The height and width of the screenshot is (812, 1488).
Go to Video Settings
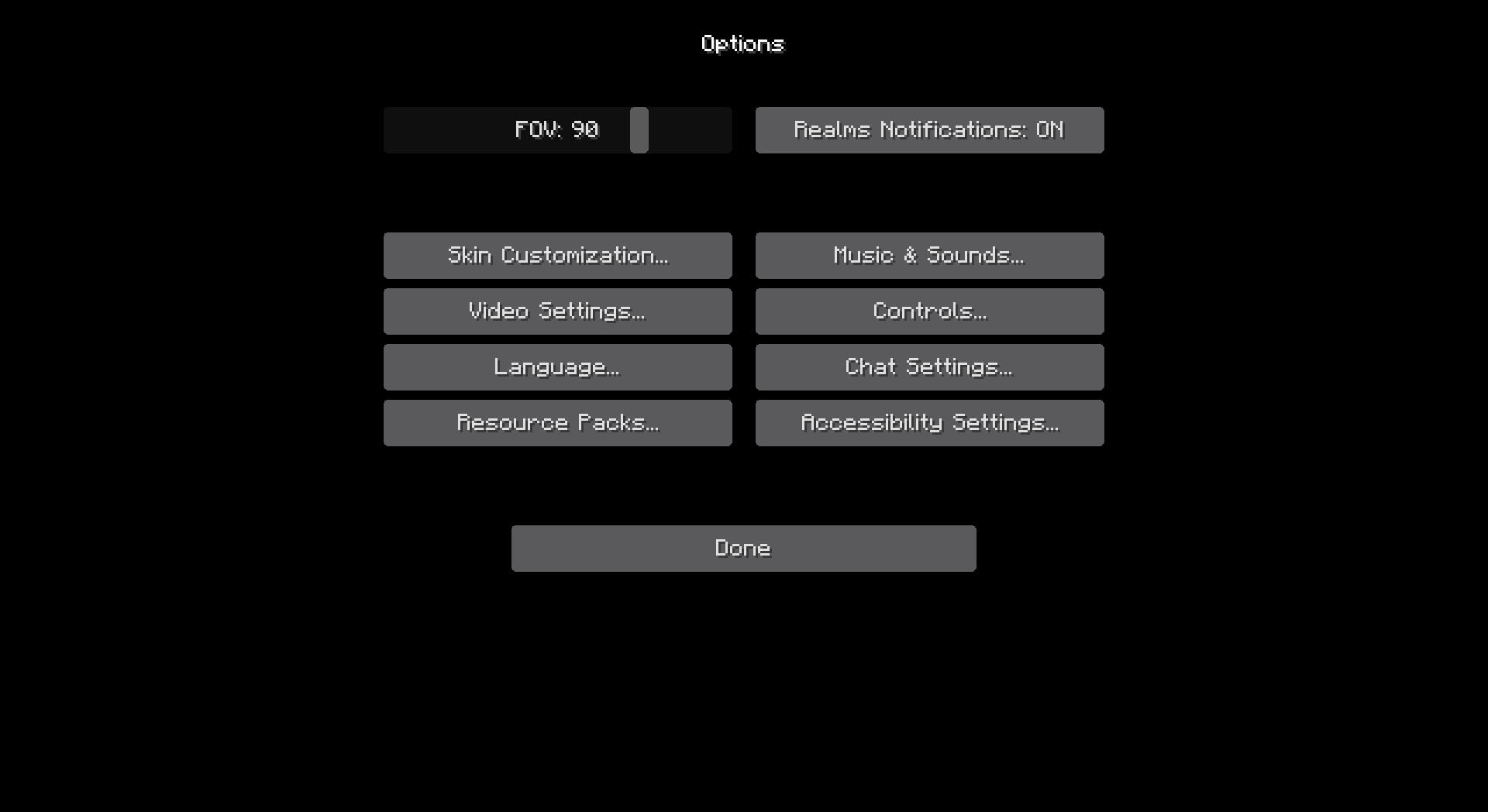[x=557, y=311]
